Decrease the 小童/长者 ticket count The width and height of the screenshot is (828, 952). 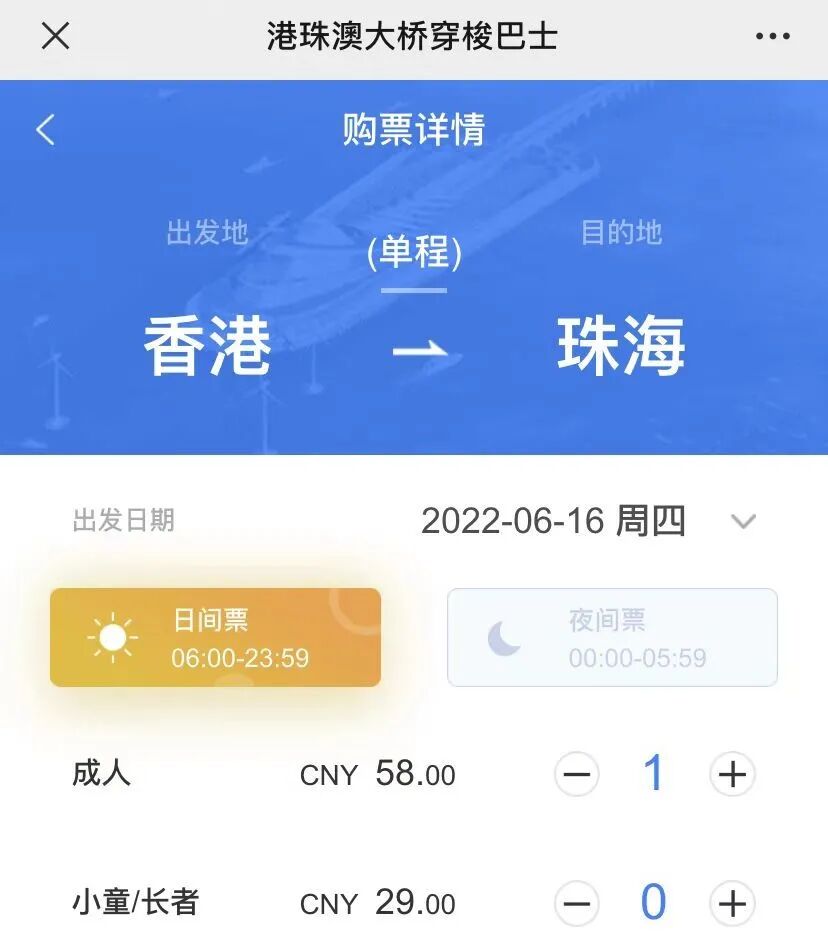(577, 903)
